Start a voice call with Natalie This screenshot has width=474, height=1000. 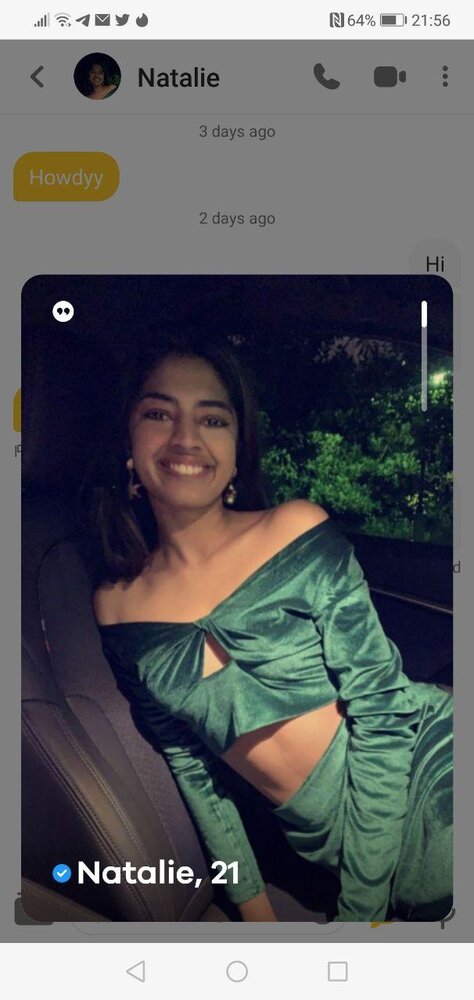(326, 77)
